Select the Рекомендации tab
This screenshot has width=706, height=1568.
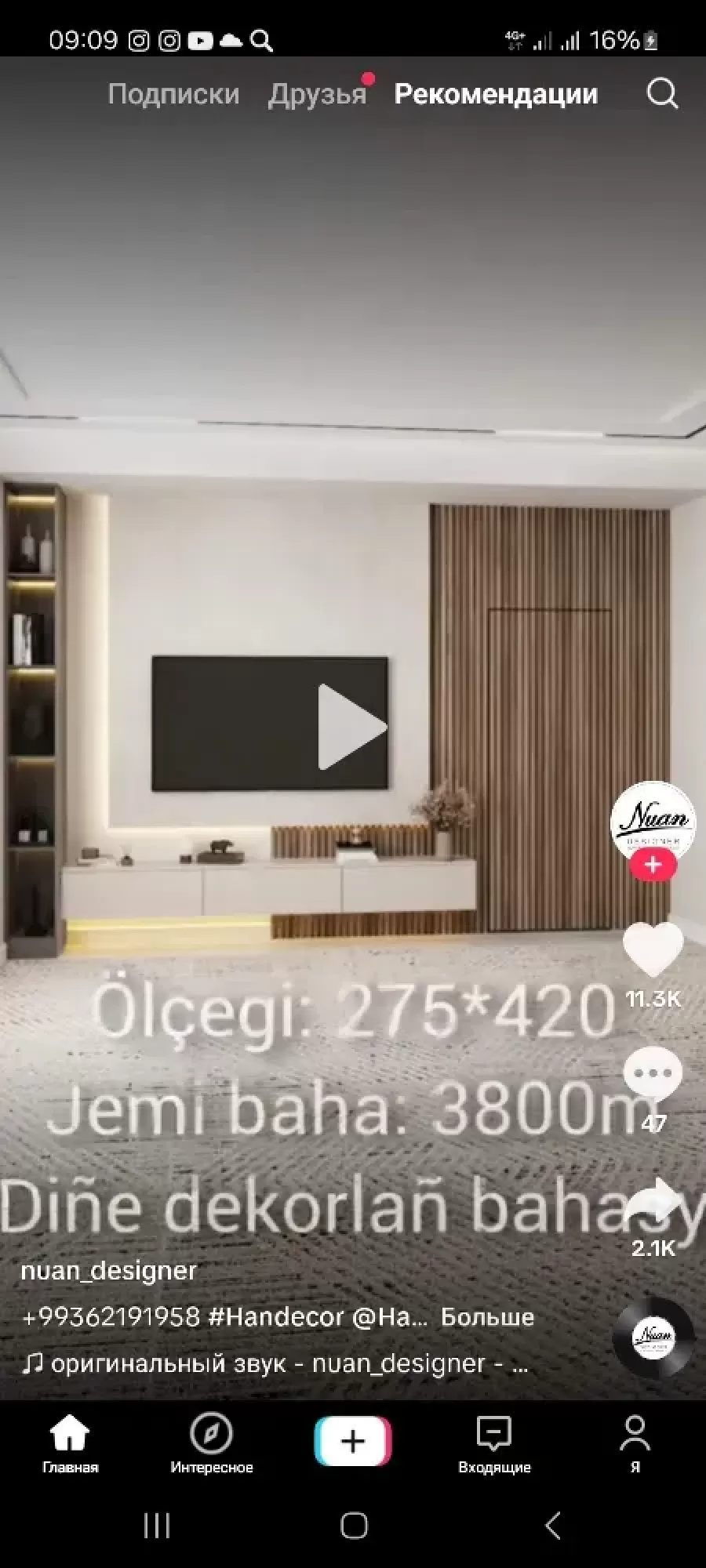tap(496, 94)
